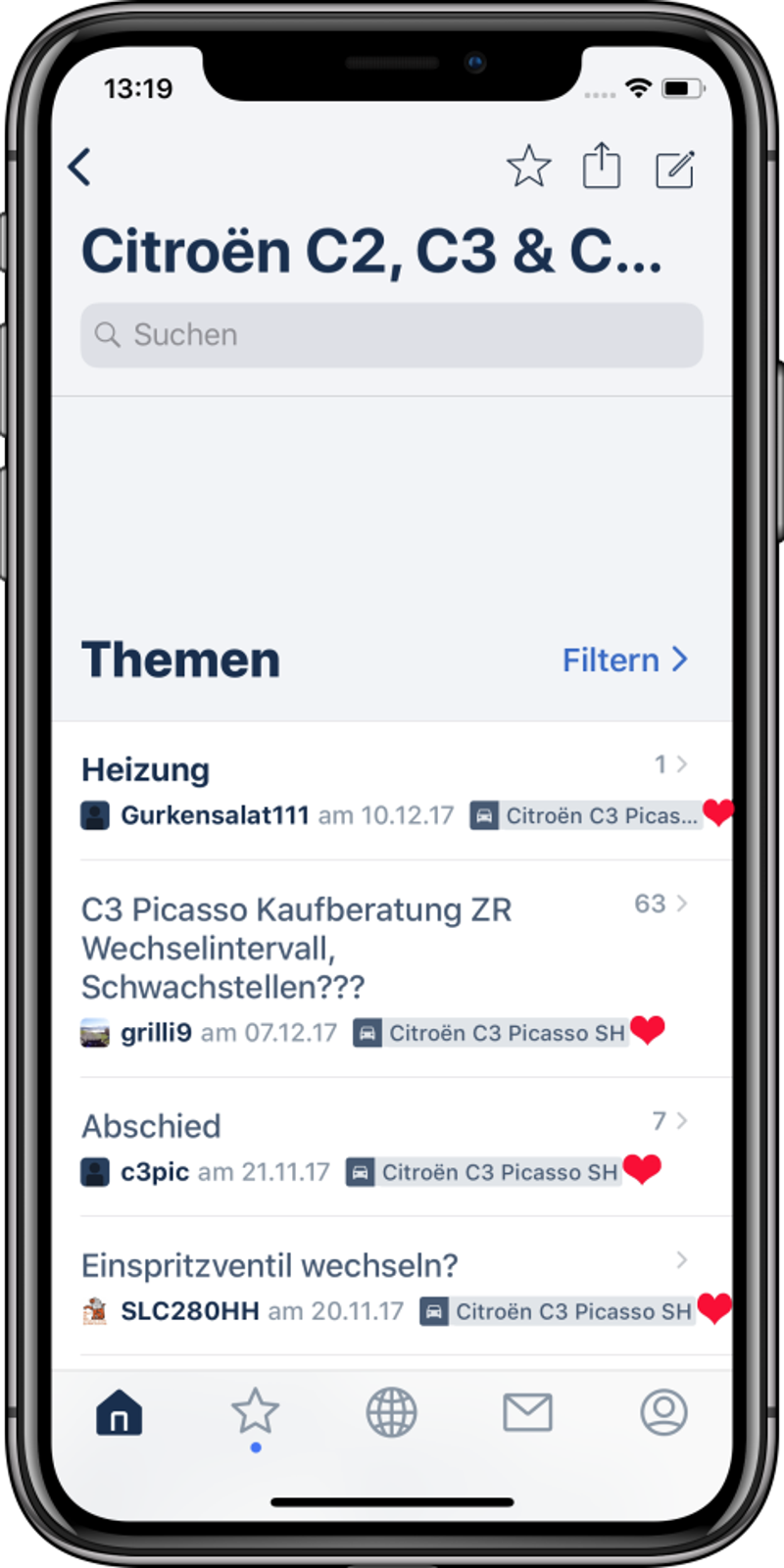Tap the heart on the Heizung thread
The width and height of the screenshot is (784, 1568).
click(718, 812)
